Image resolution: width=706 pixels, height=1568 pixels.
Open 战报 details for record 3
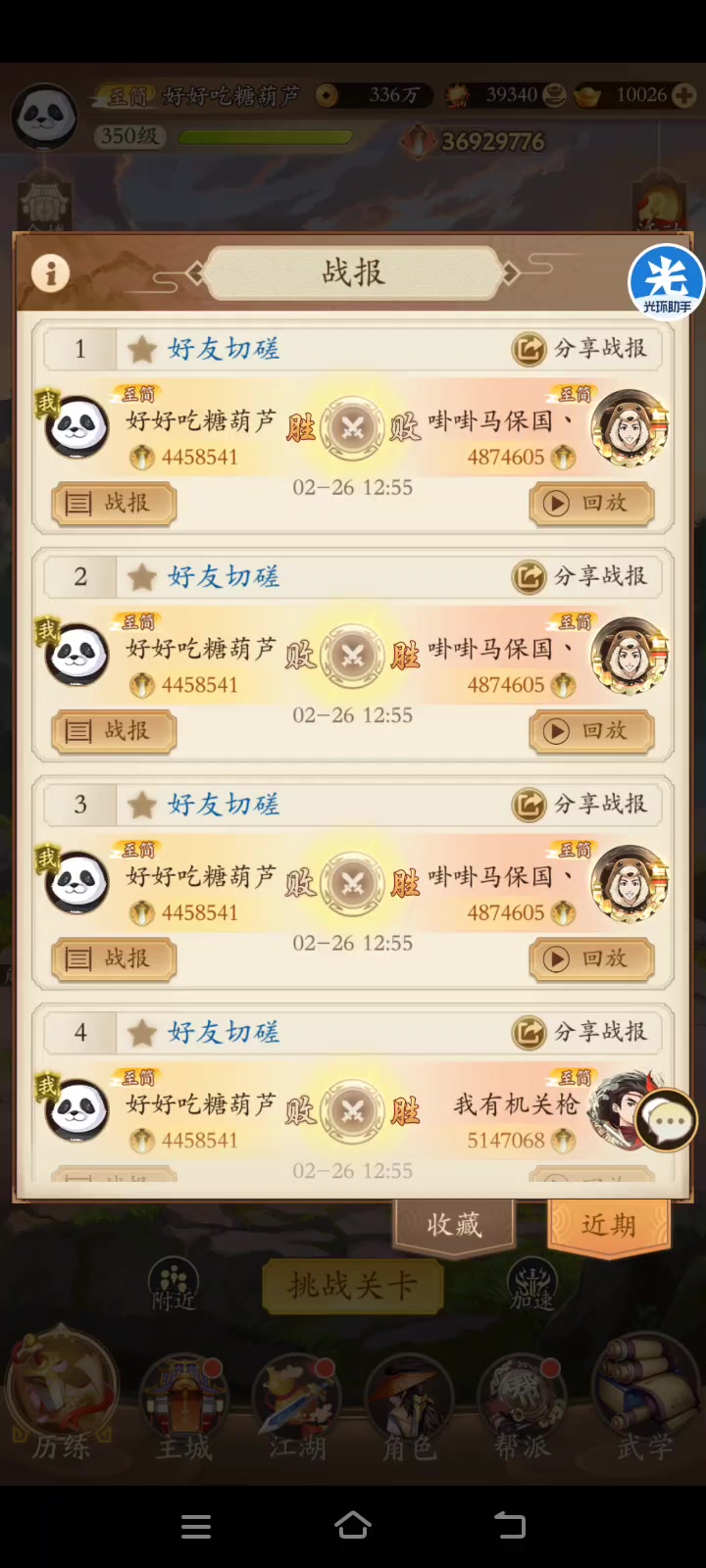coord(114,958)
